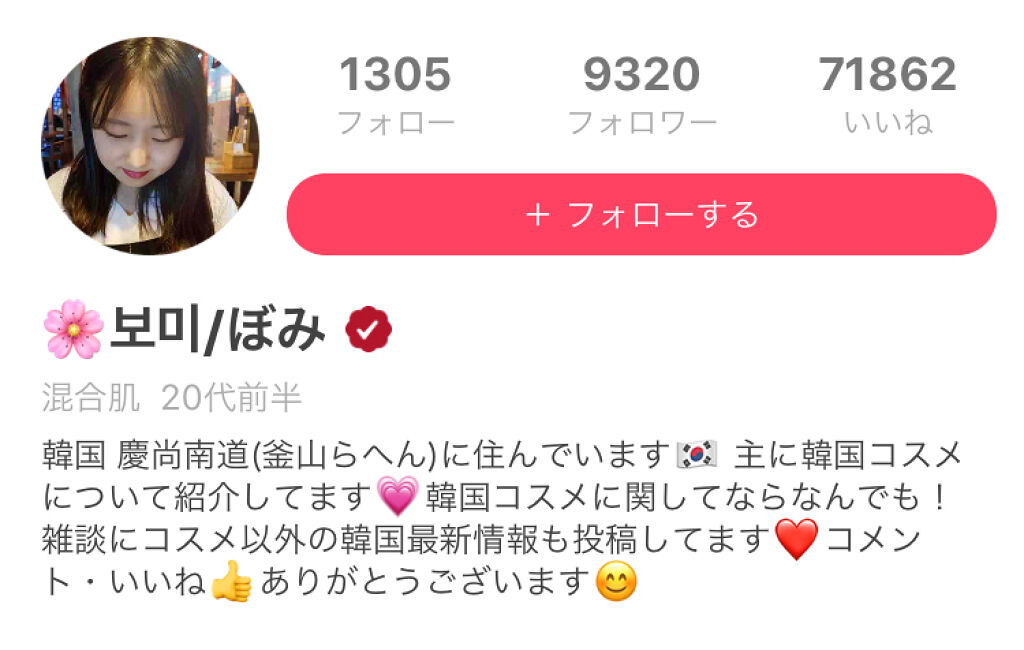Open the profile picture
Viewport: 1024px width, 650px height.
pyautogui.click(x=150, y=146)
